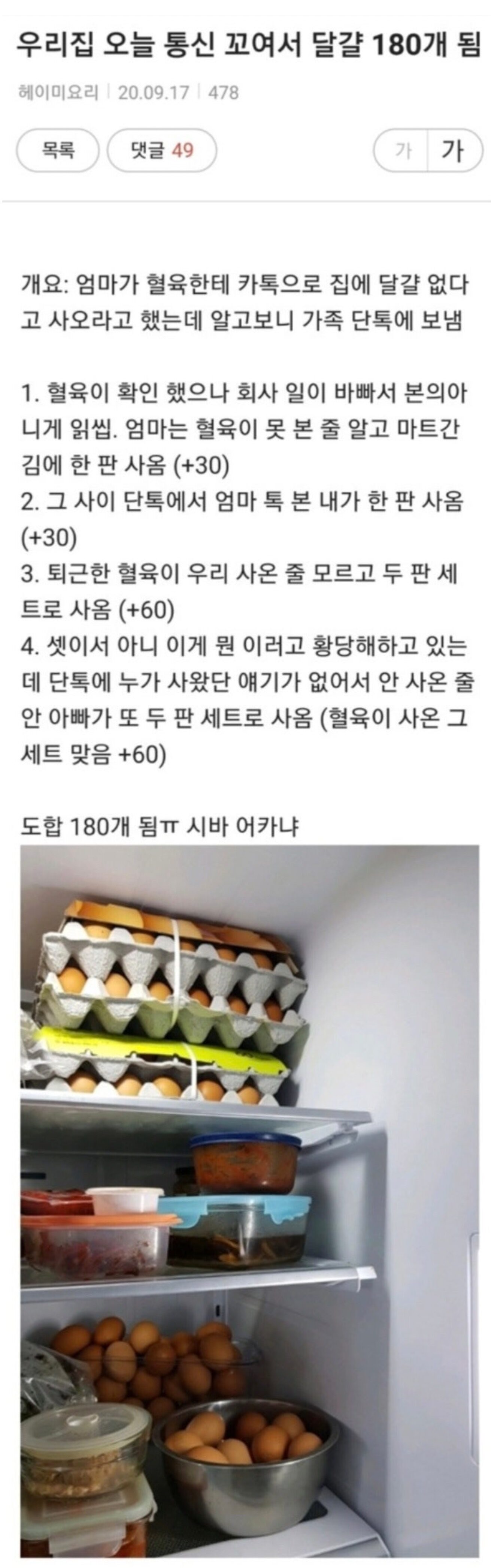Open the 목록 post list button
The height and width of the screenshot is (1568, 491).
click(x=57, y=150)
